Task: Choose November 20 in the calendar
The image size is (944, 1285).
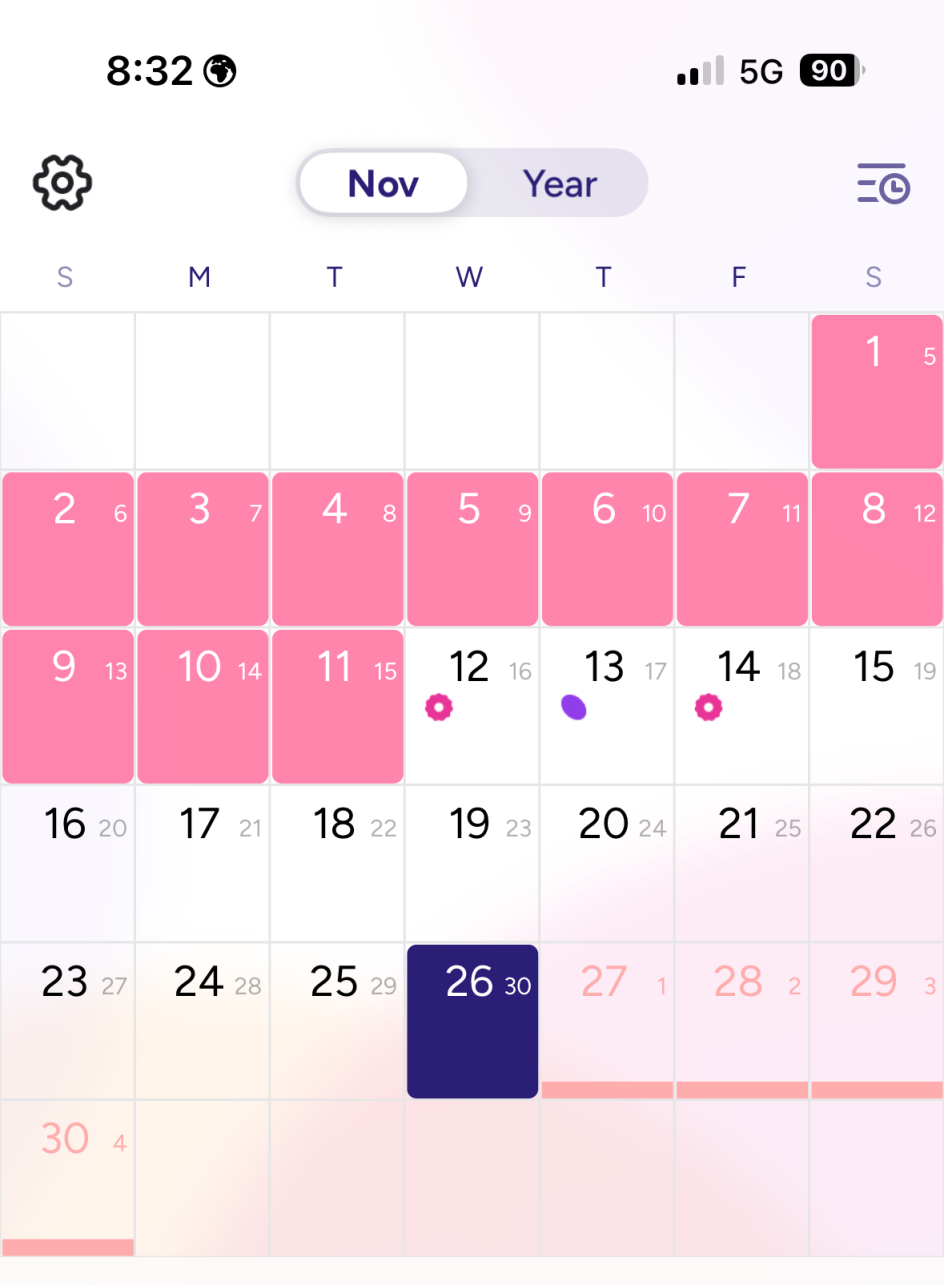Action: coord(607,862)
